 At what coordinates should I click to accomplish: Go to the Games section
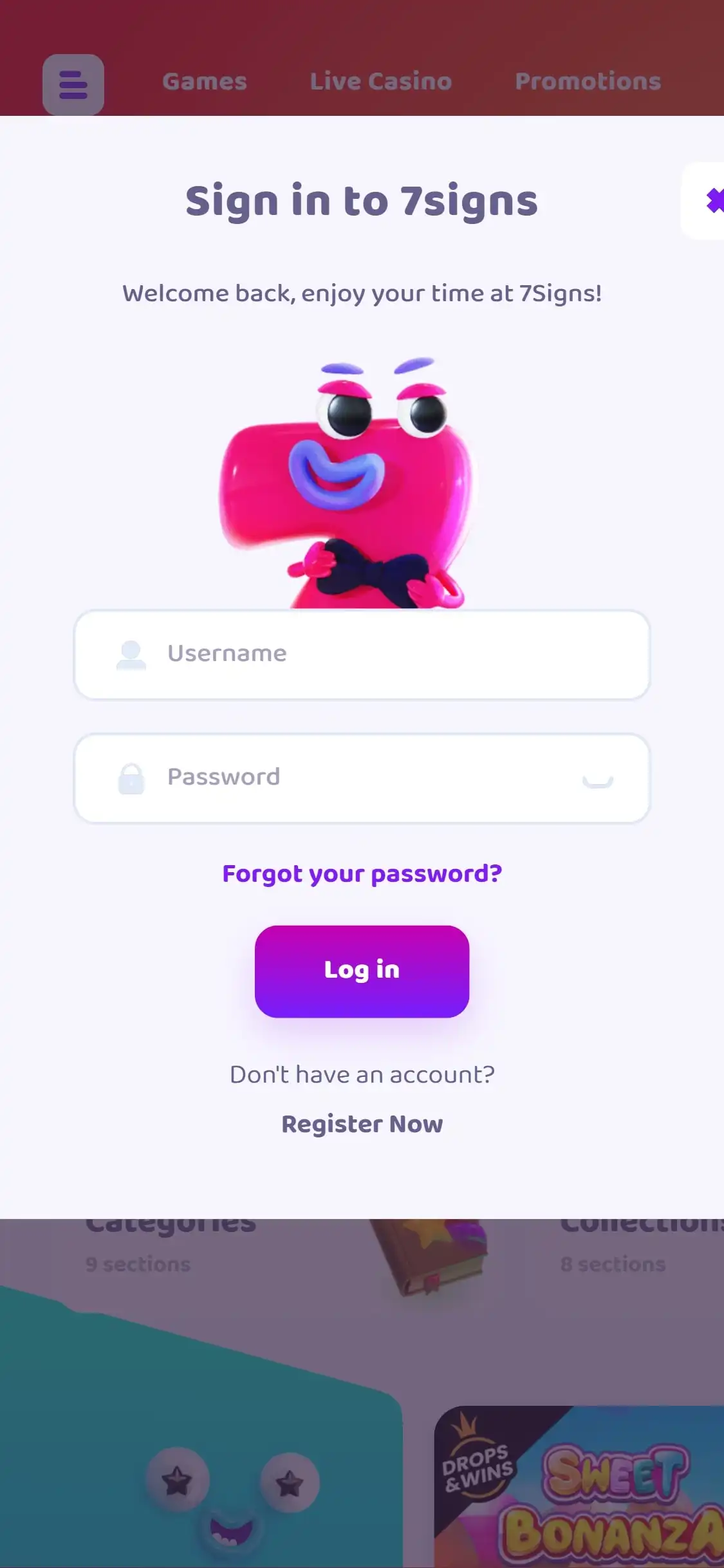(205, 82)
